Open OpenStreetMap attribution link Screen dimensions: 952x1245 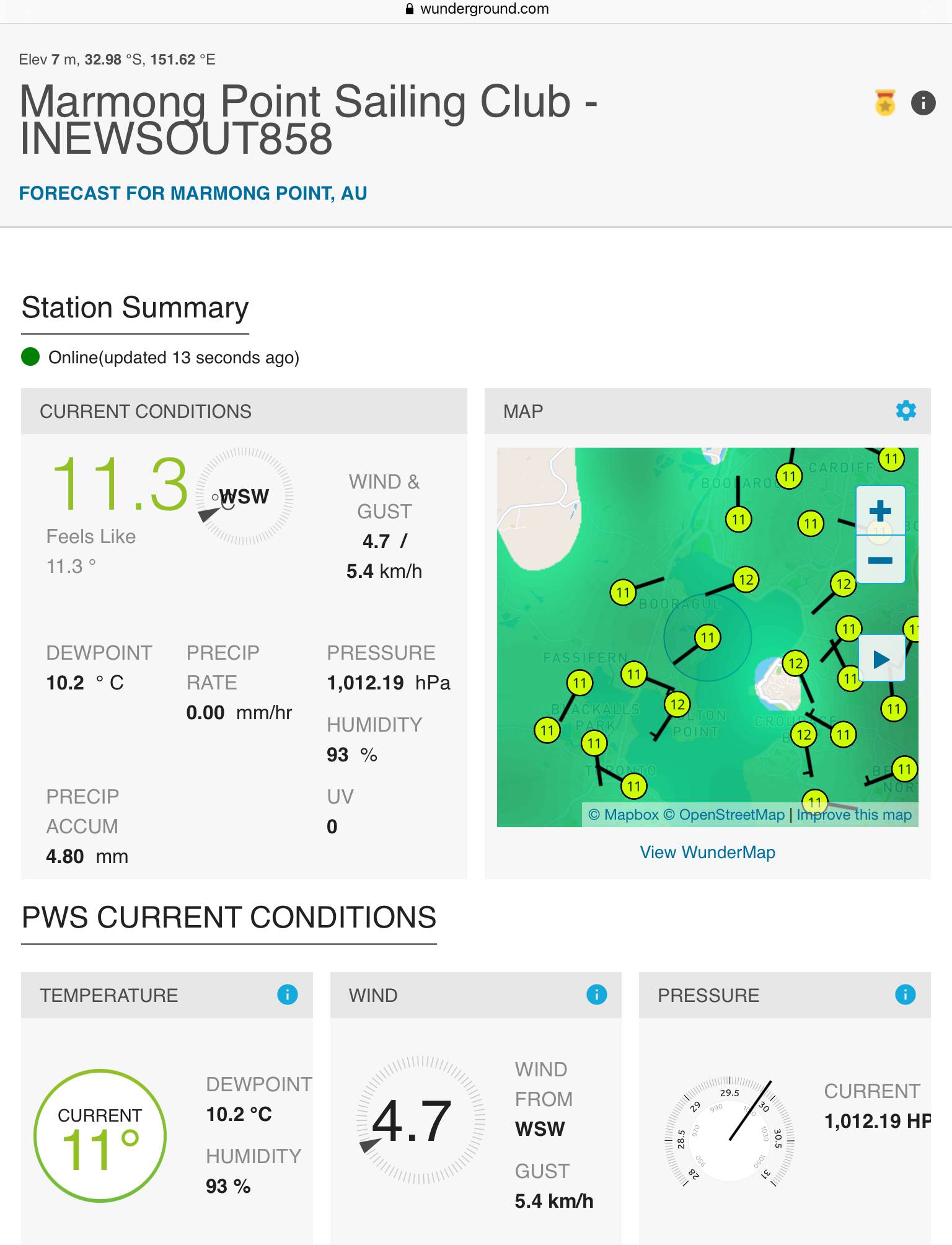pyautogui.click(x=724, y=815)
